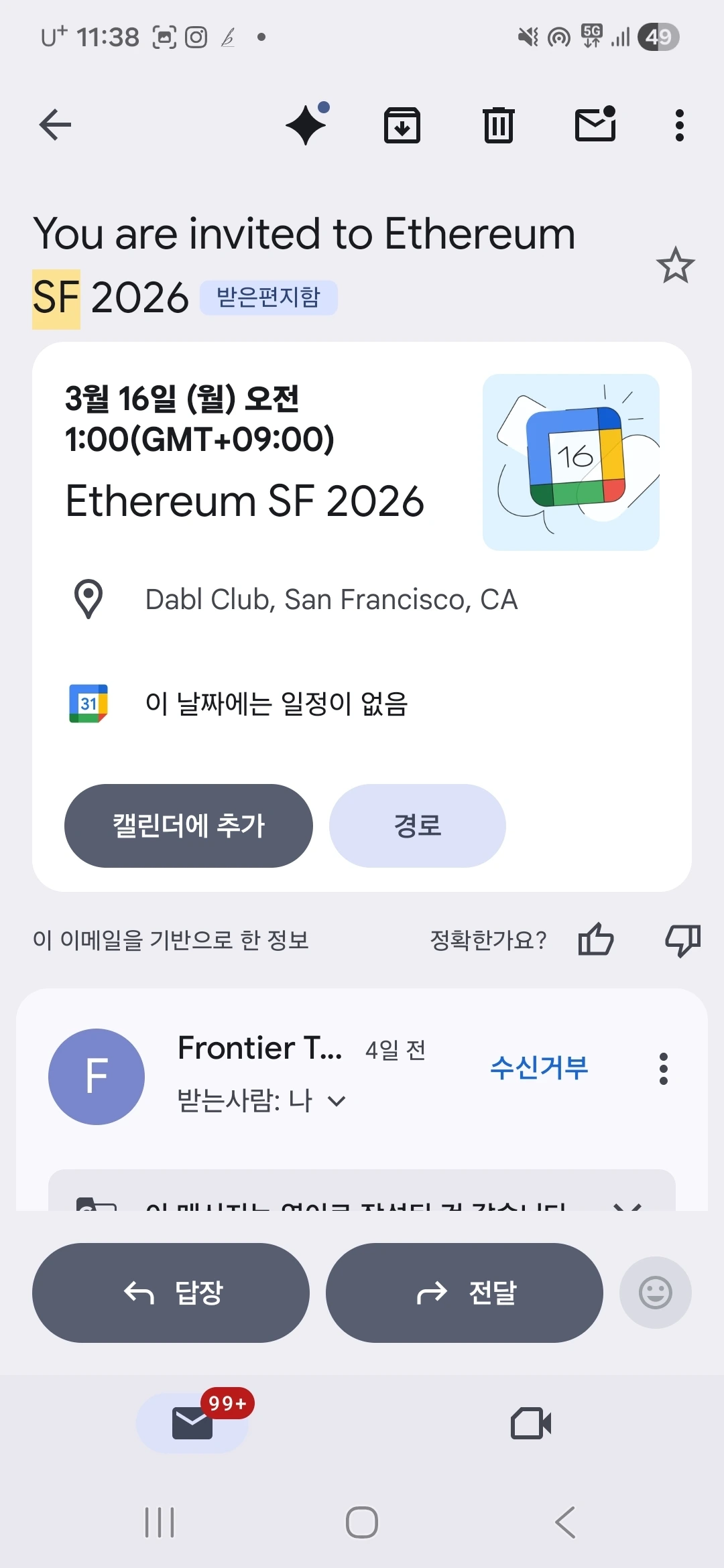Delete this email
Screen dimensions: 724x1568
(499, 125)
